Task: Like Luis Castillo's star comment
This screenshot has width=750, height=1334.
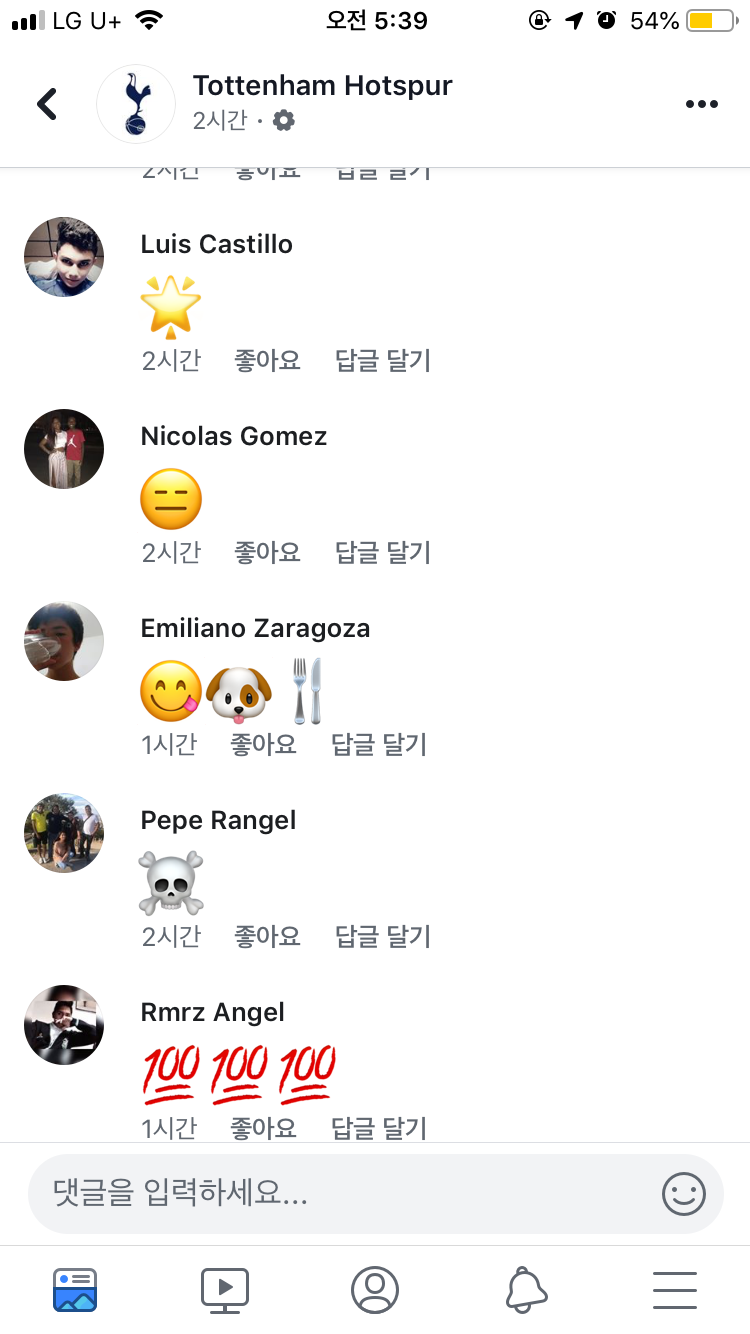Action: 267,360
